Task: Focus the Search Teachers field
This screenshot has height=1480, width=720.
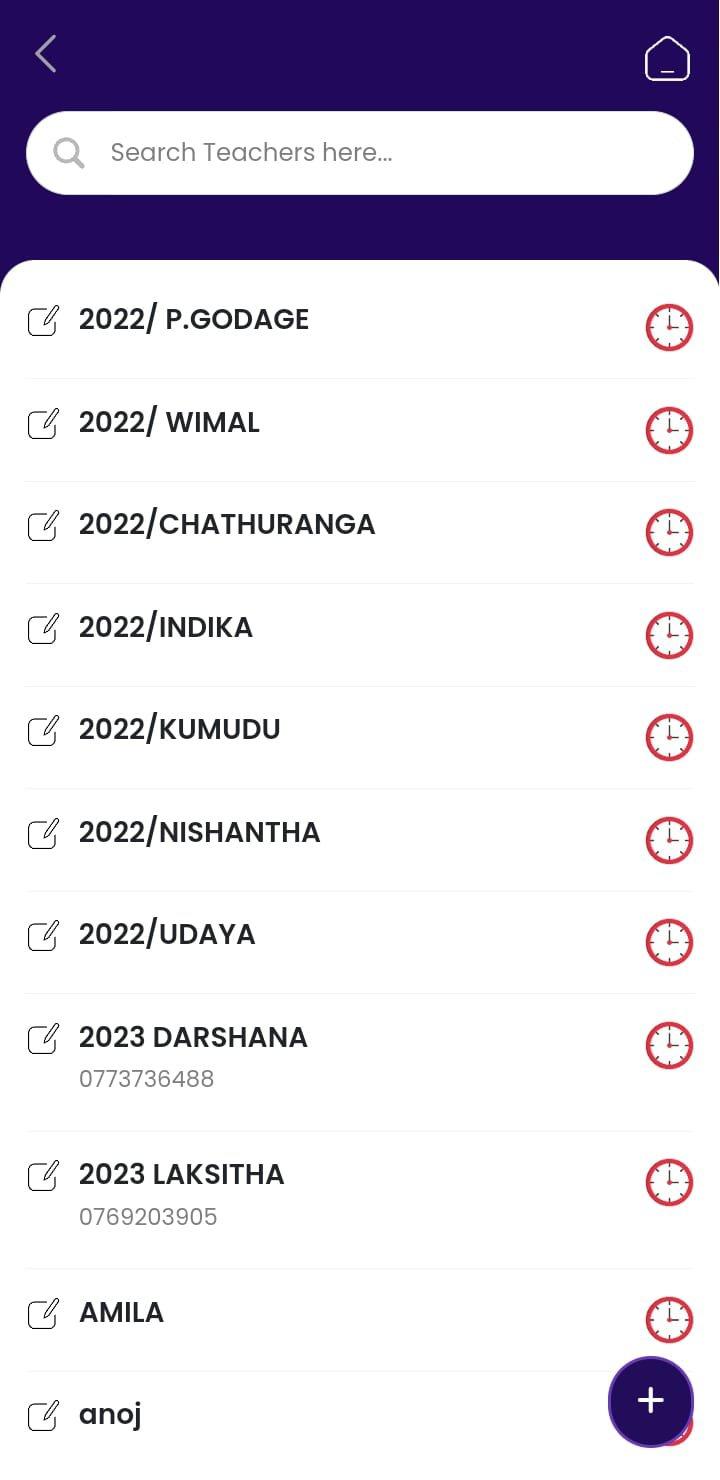Action: click(360, 153)
